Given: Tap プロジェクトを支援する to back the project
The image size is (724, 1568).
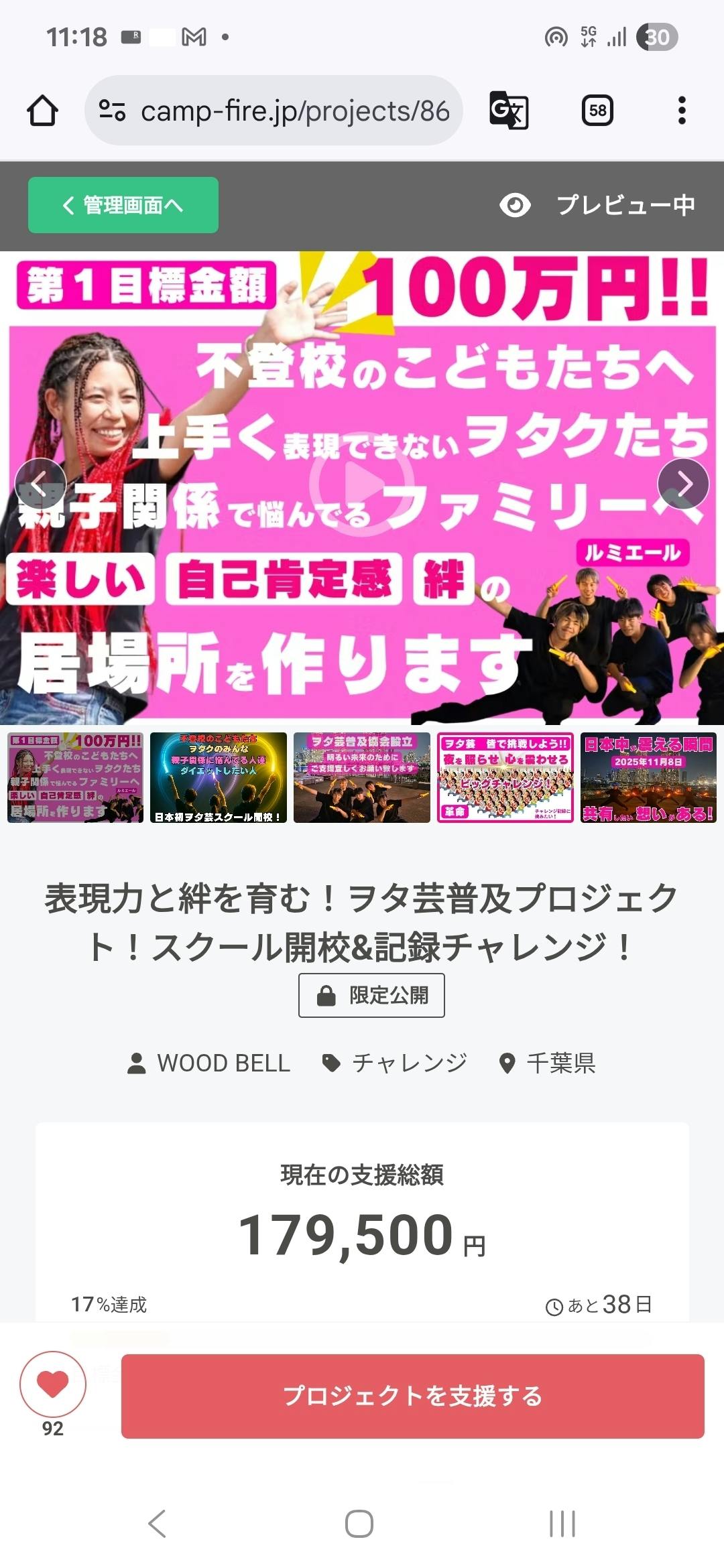Looking at the screenshot, I should pos(412,1396).
